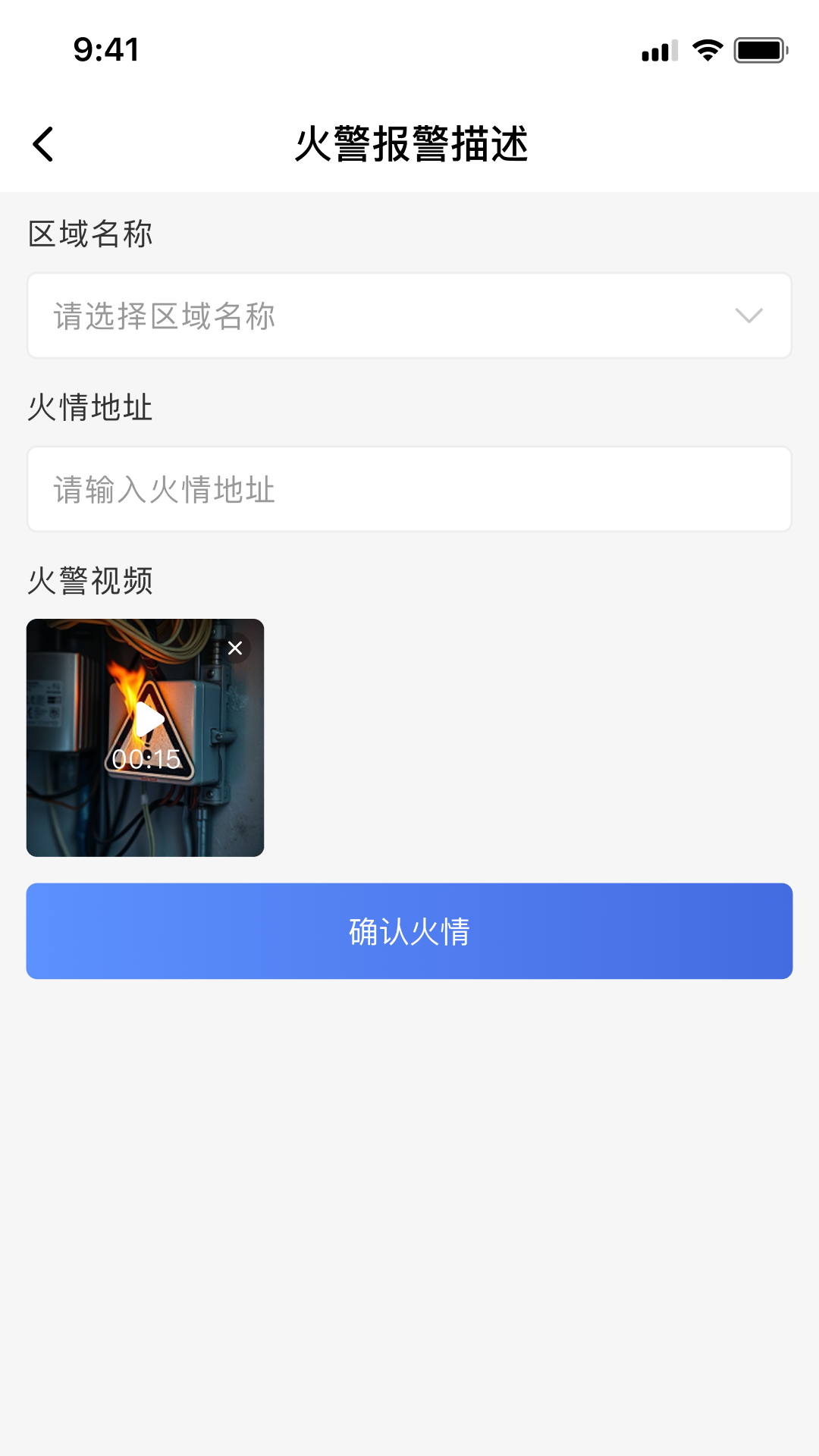Viewport: 819px width, 1456px height.
Task: Click the battery indicator icon
Action: [759, 50]
